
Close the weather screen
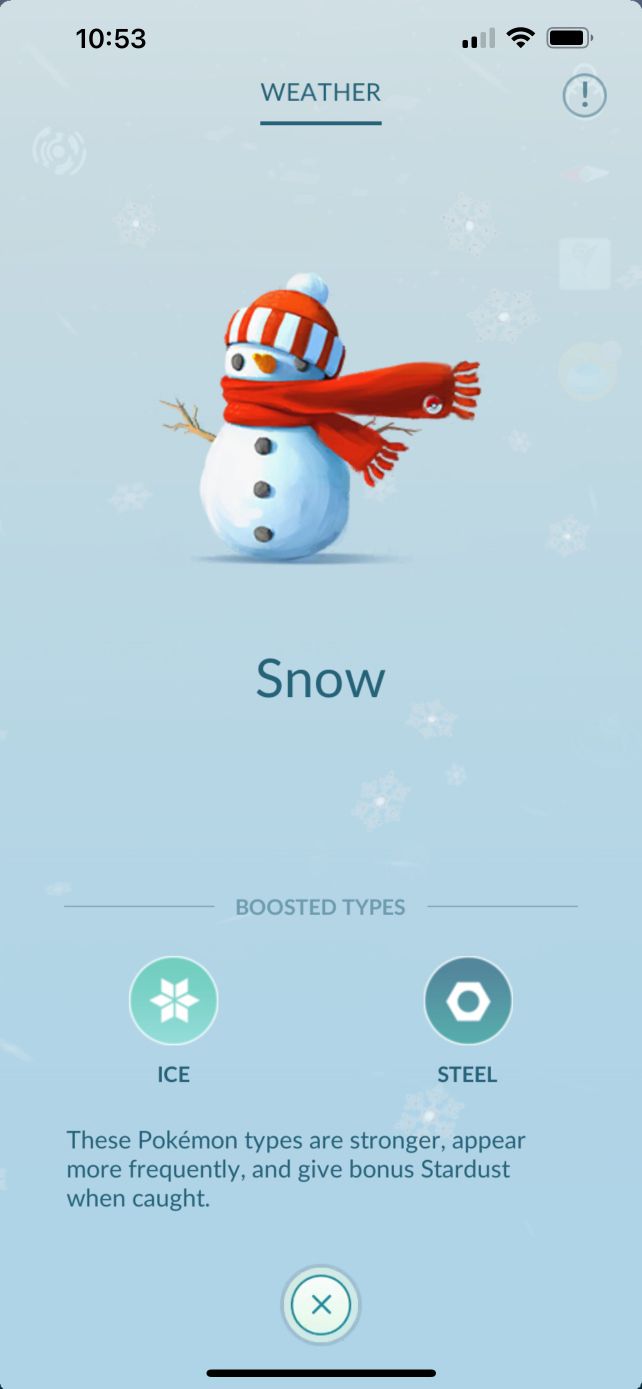321,1305
